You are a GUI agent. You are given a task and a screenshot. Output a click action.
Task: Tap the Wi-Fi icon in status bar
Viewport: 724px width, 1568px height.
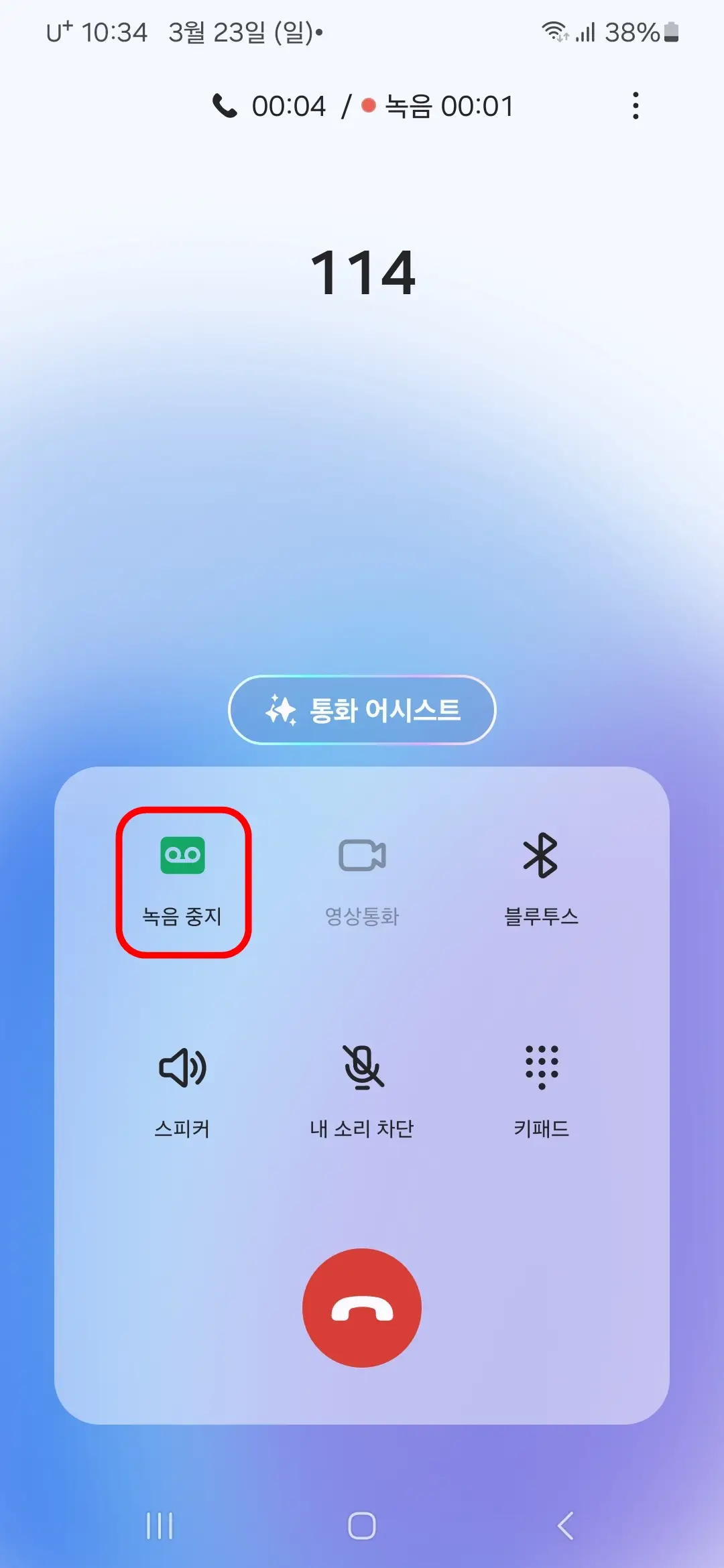point(555,30)
